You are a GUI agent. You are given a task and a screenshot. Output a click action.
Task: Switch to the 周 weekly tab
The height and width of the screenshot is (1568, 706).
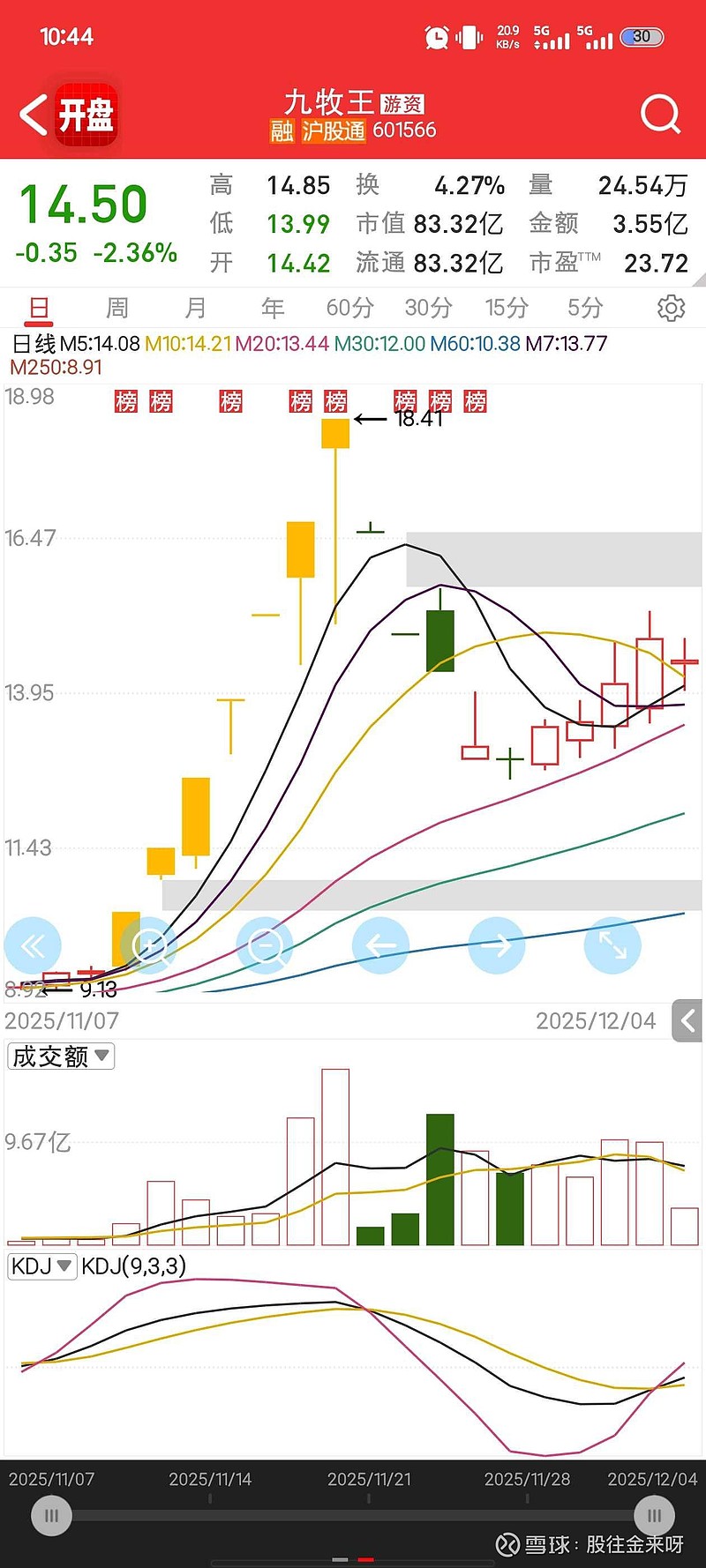click(117, 308)
